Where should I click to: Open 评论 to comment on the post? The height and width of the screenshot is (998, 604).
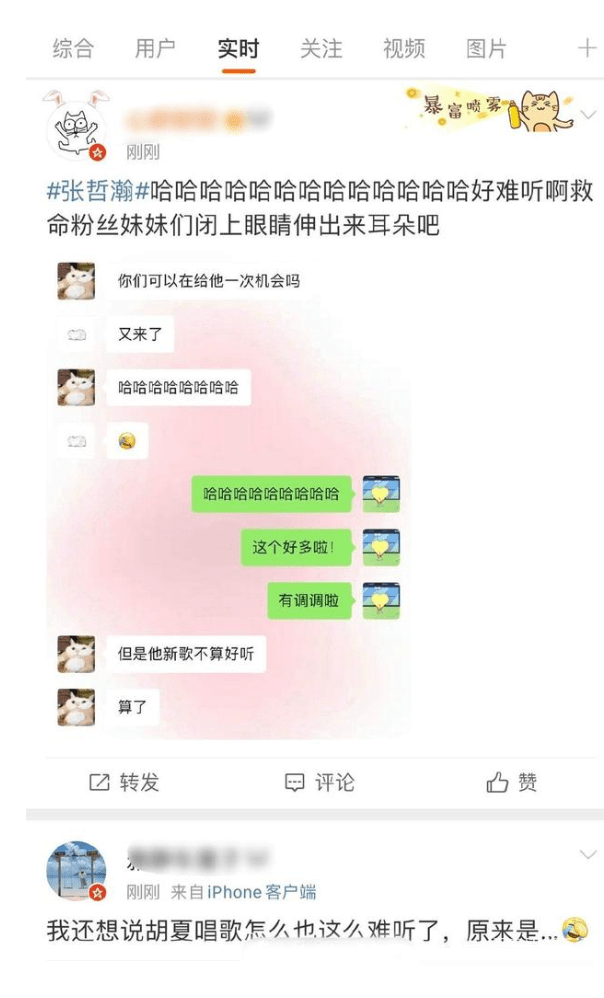click(320, 782)
